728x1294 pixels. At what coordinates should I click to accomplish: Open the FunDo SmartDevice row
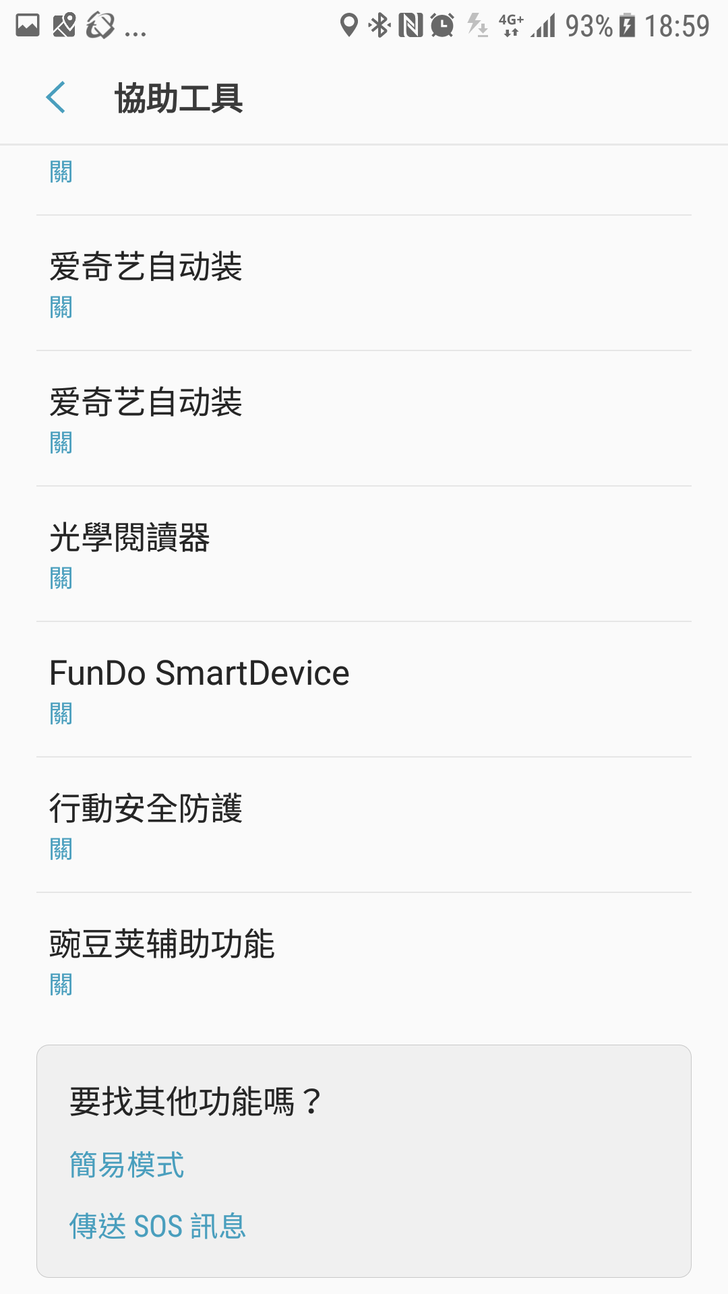pos(363,689)
